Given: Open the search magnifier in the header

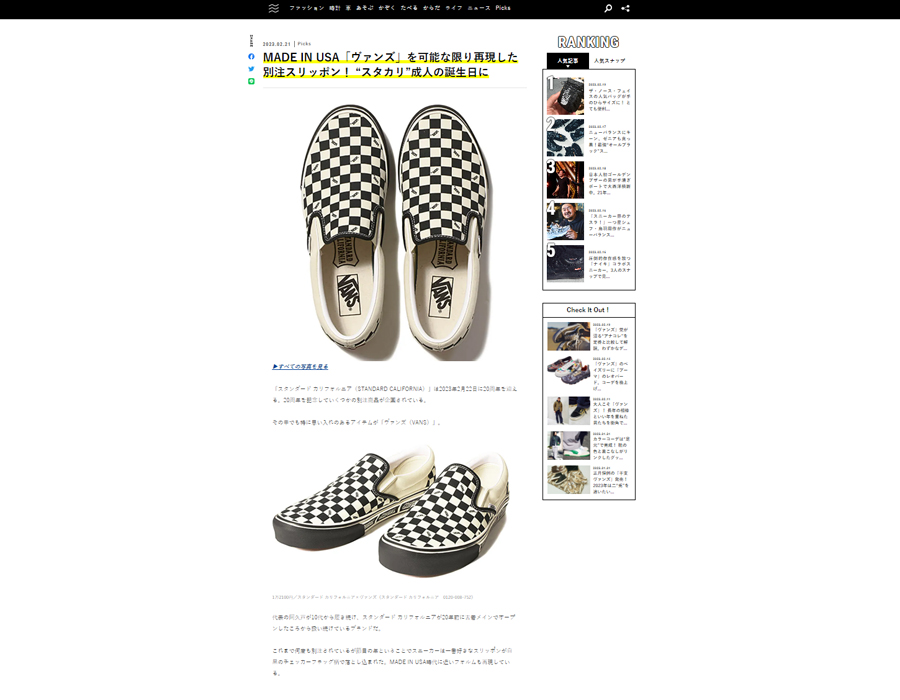Looking at the screenshot, I should (x=608, y=8).
